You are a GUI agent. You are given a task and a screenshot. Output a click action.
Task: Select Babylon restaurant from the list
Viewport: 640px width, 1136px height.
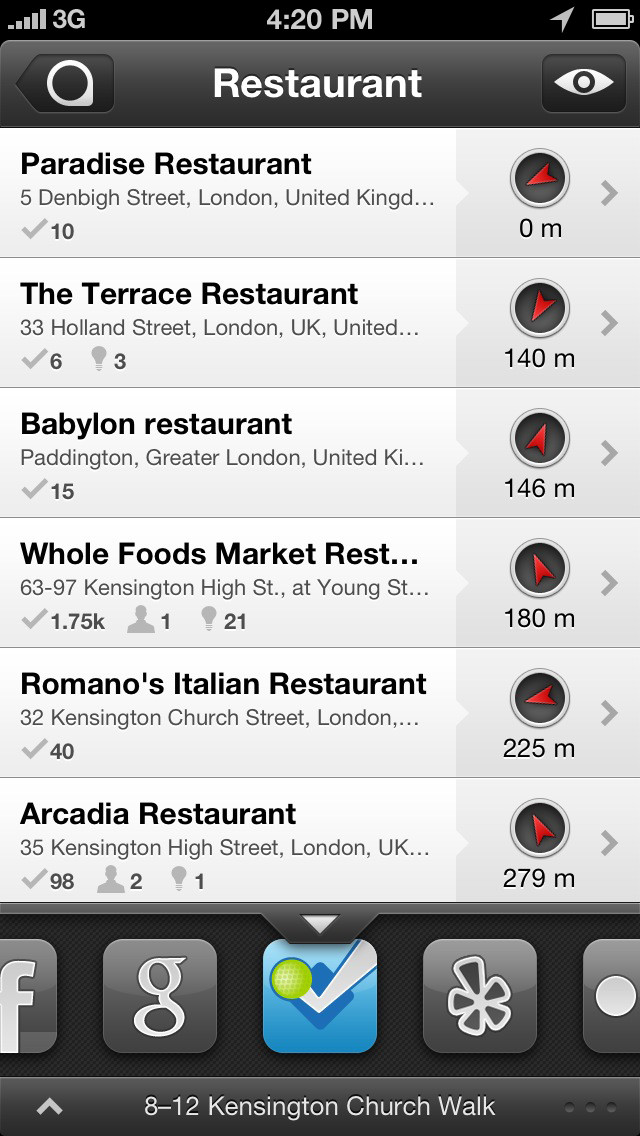tap(320, 453)
